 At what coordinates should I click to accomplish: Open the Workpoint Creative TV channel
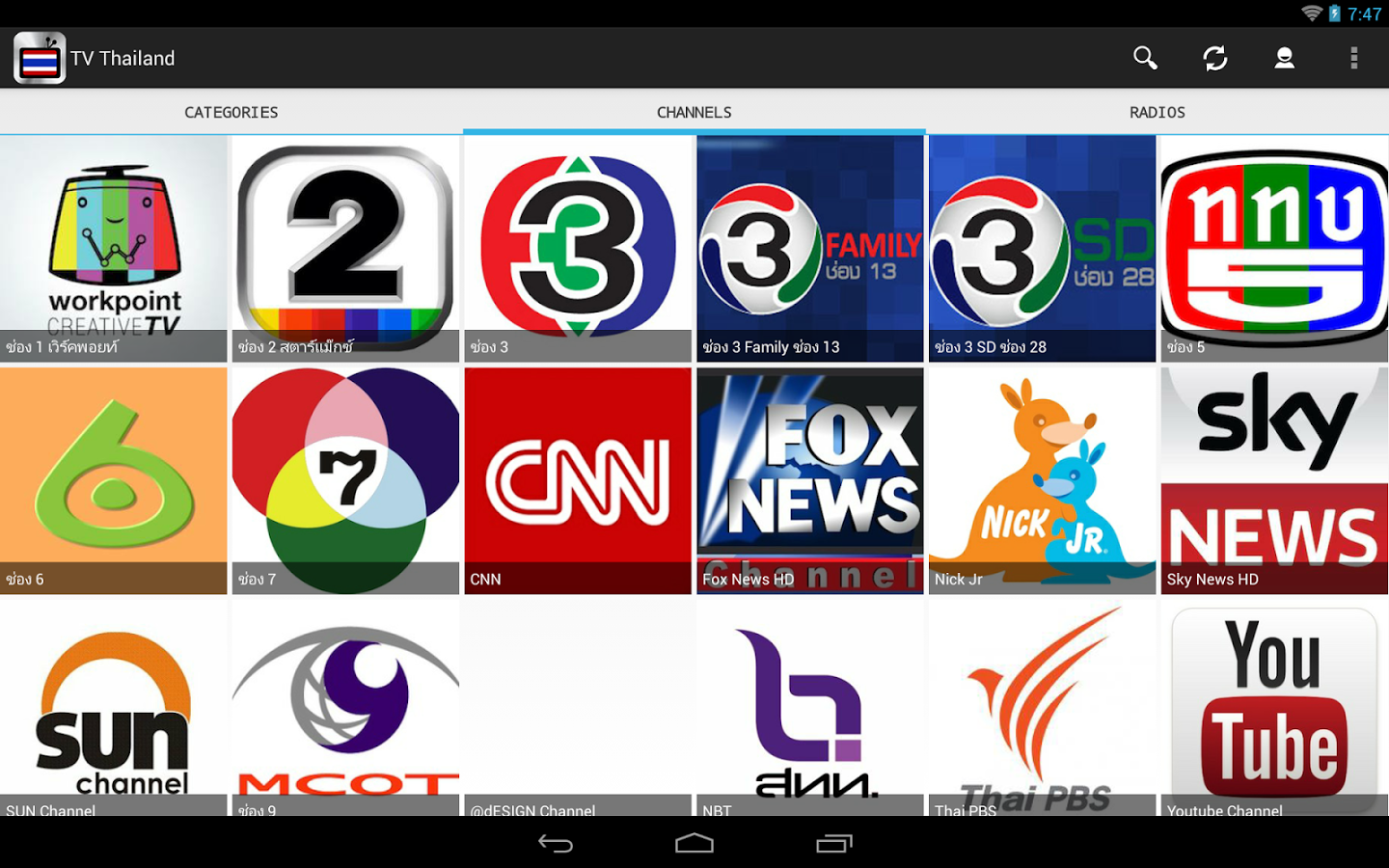[114, 248]
